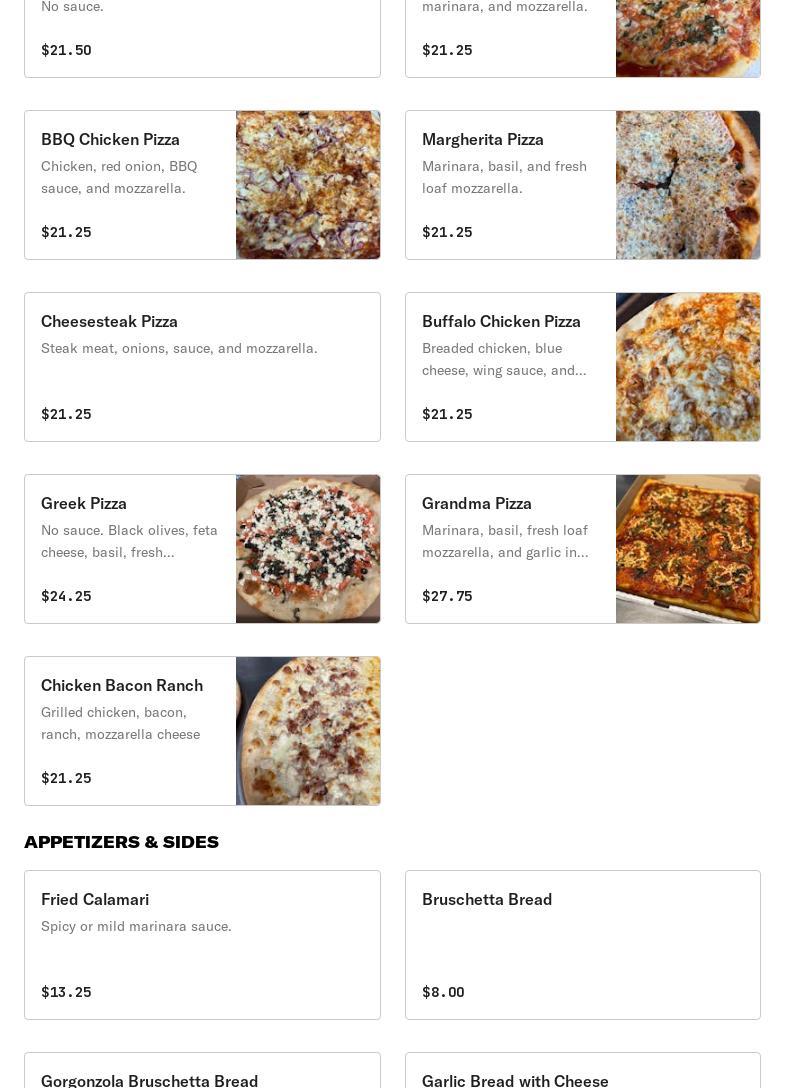This screenshot has width=785, height=1088.
Task: Choose the Cheesesteak Pizza item
Action: [x=202, y=367]
